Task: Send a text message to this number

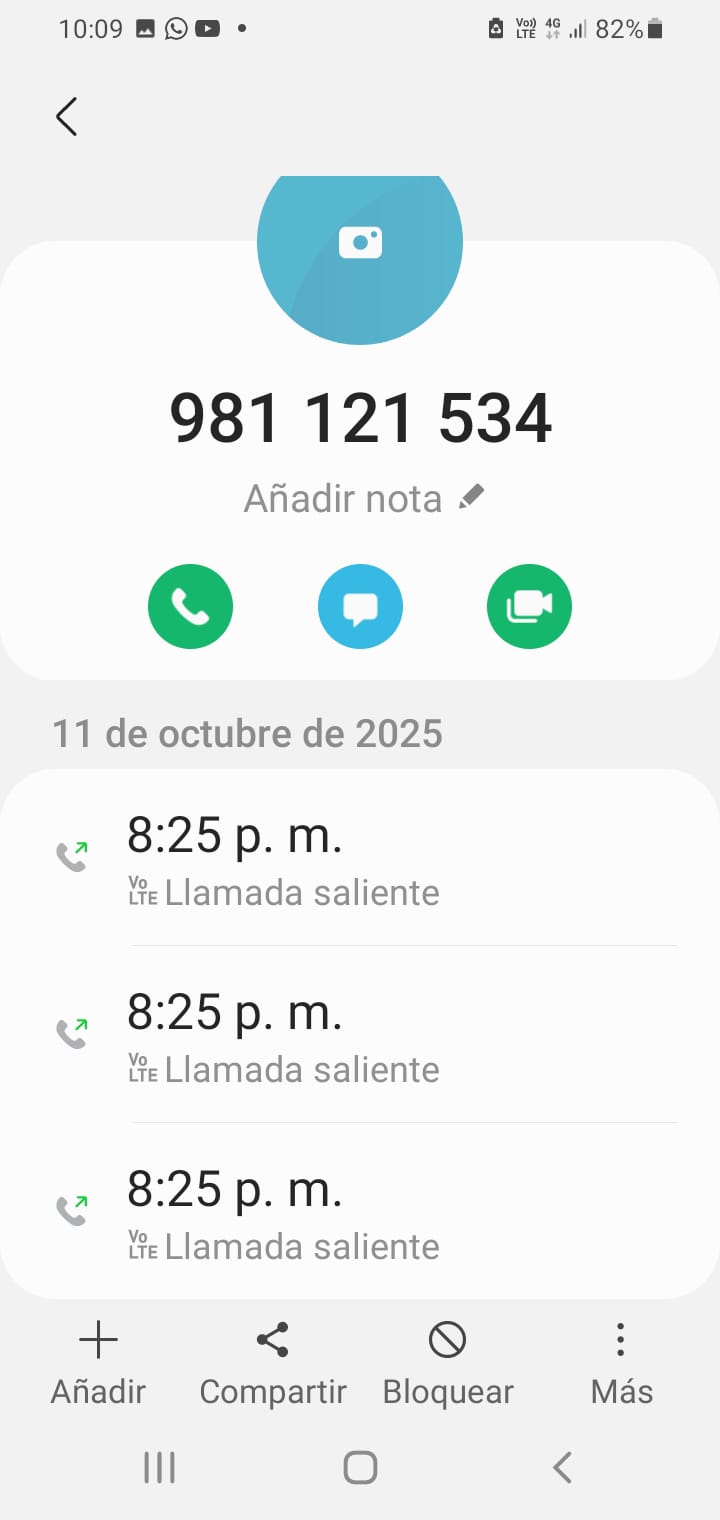Action: click(x=360, y=606)
